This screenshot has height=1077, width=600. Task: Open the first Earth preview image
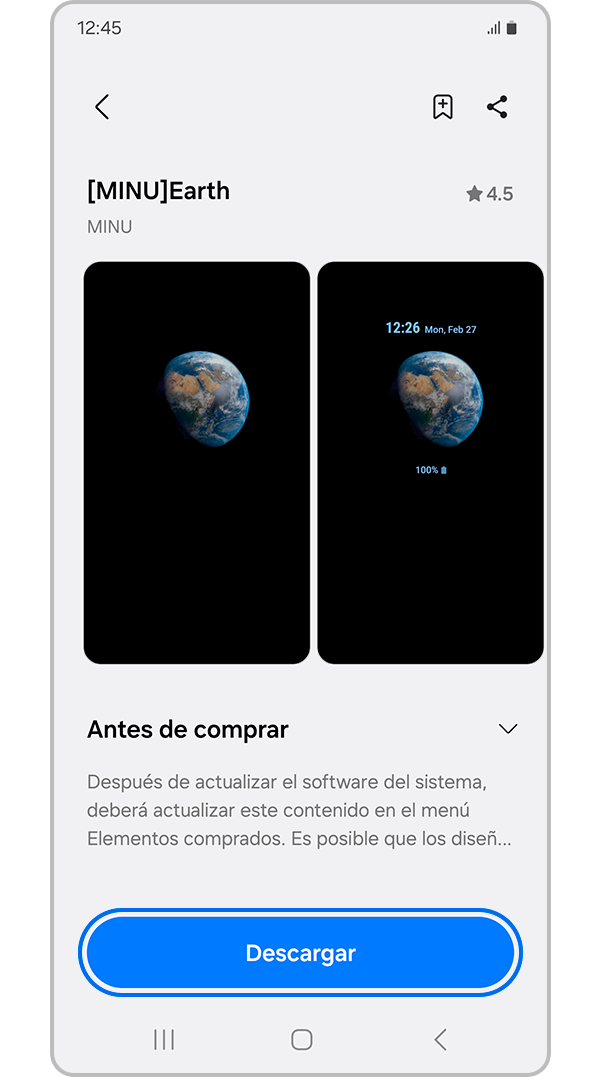pos(197,462)
